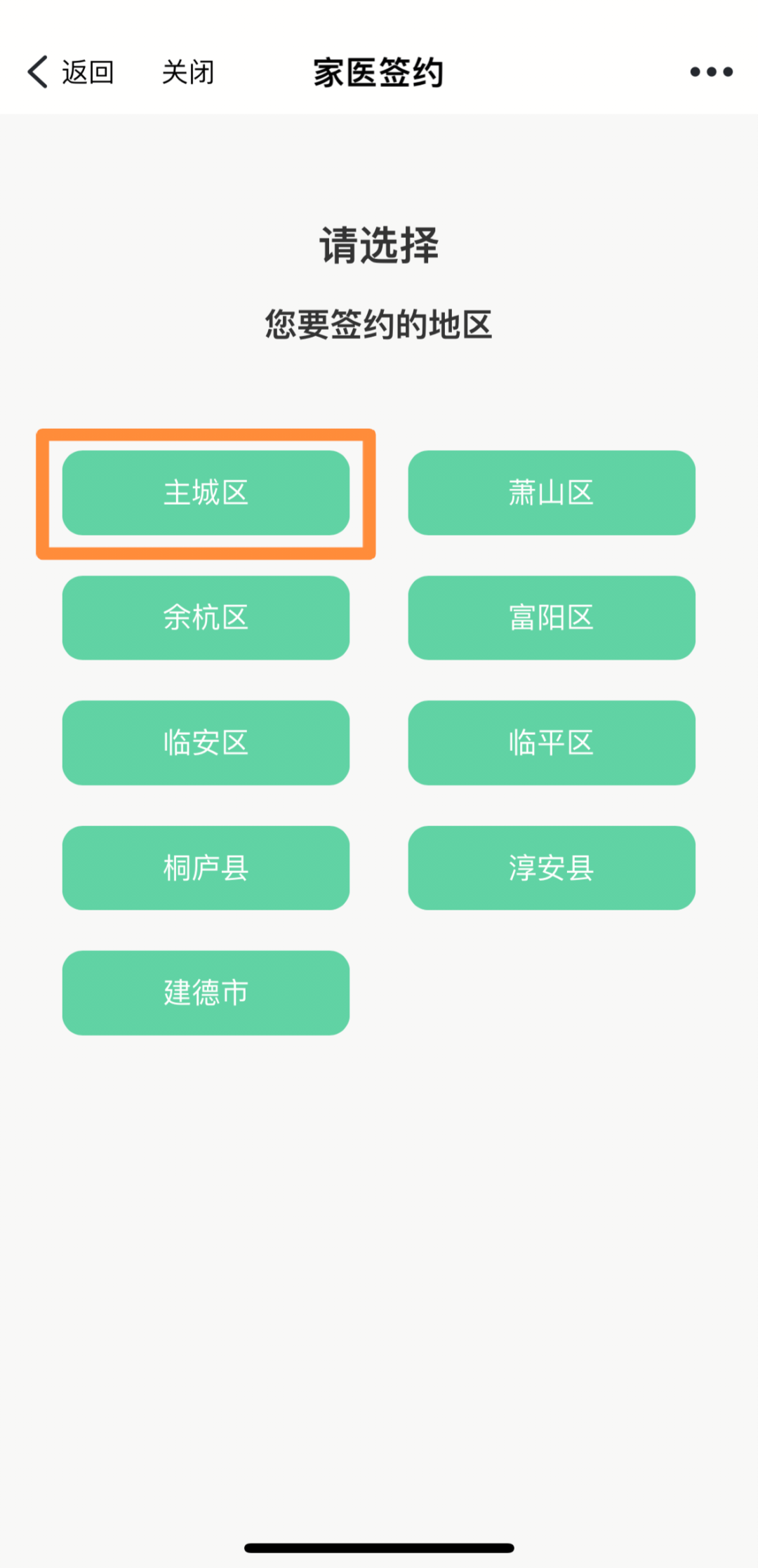Select 临平区 from the region list
This screenshot has width=758, height=1568.
(x=552, y=743)
